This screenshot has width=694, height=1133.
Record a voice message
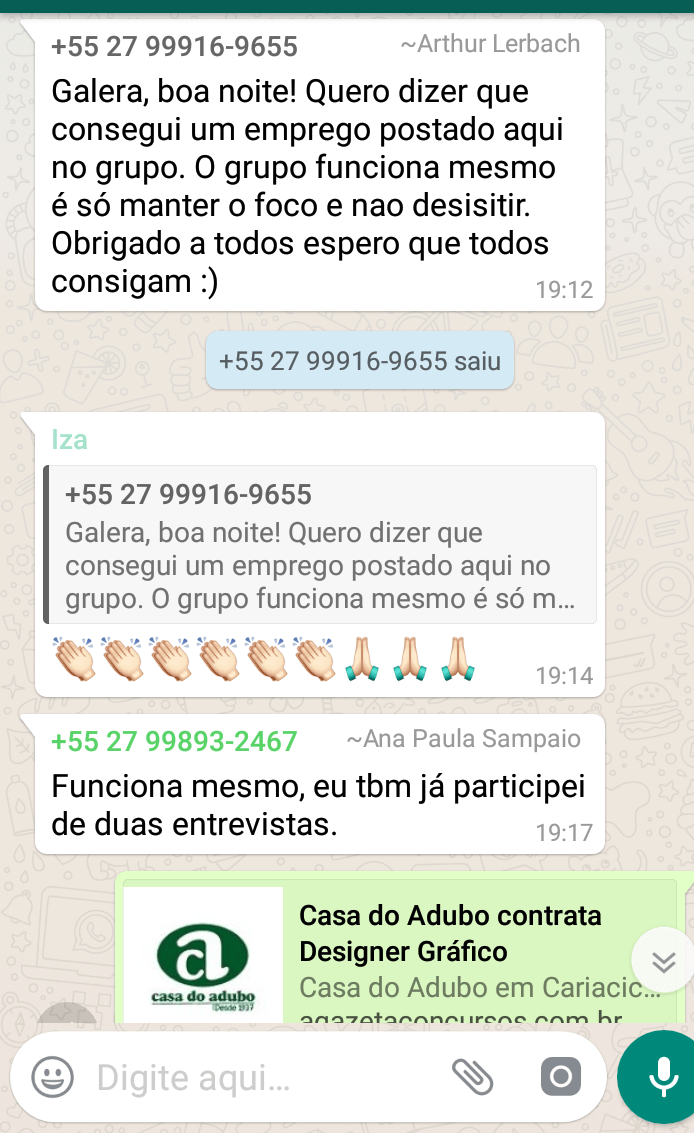(x=660, y=1077)
